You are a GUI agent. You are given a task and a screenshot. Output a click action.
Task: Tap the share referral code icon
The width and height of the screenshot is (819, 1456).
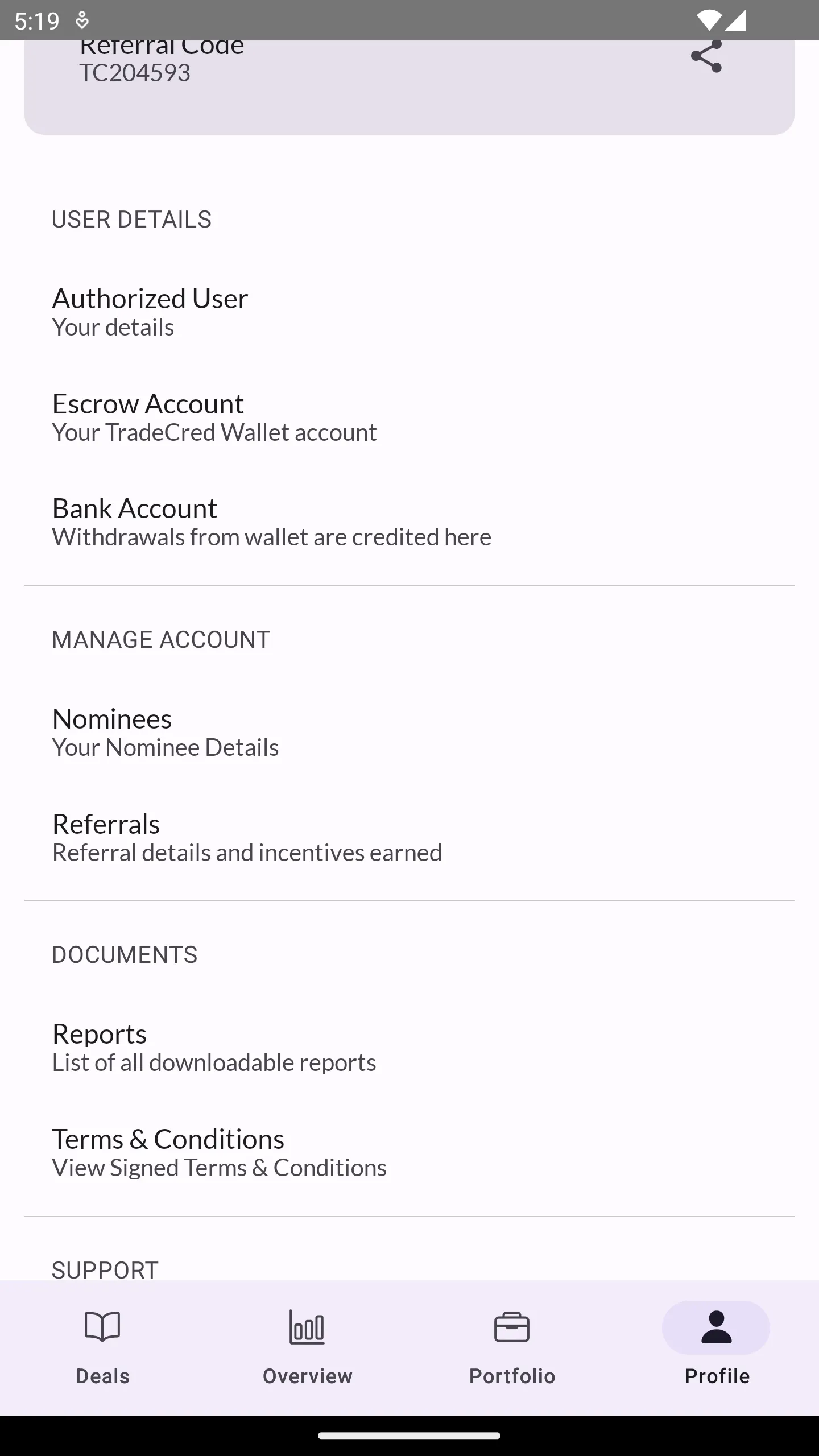(707, 57)
